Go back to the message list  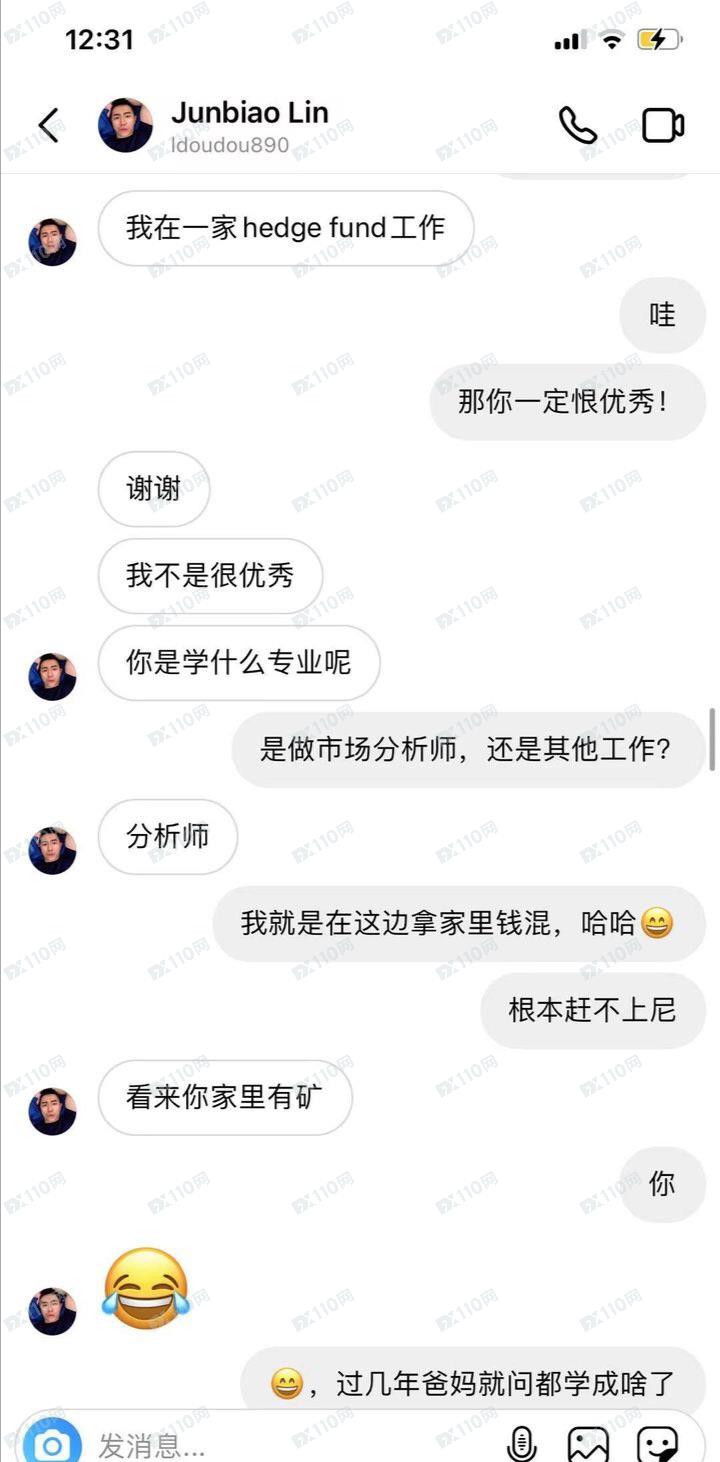47,126
